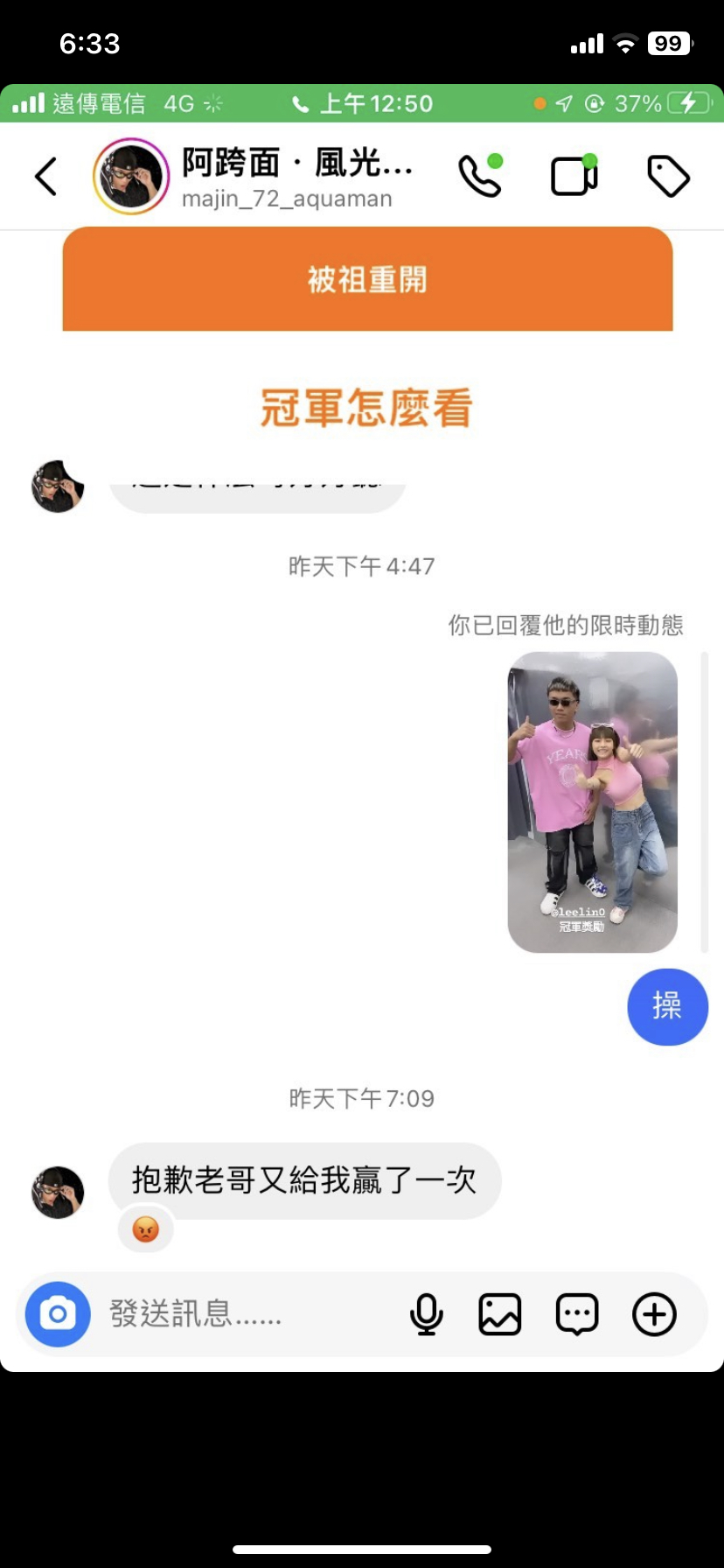Image resolution: width=724 pixels, height=1568 pixels.
Task: Start a voice call
Action: (480, 177)
